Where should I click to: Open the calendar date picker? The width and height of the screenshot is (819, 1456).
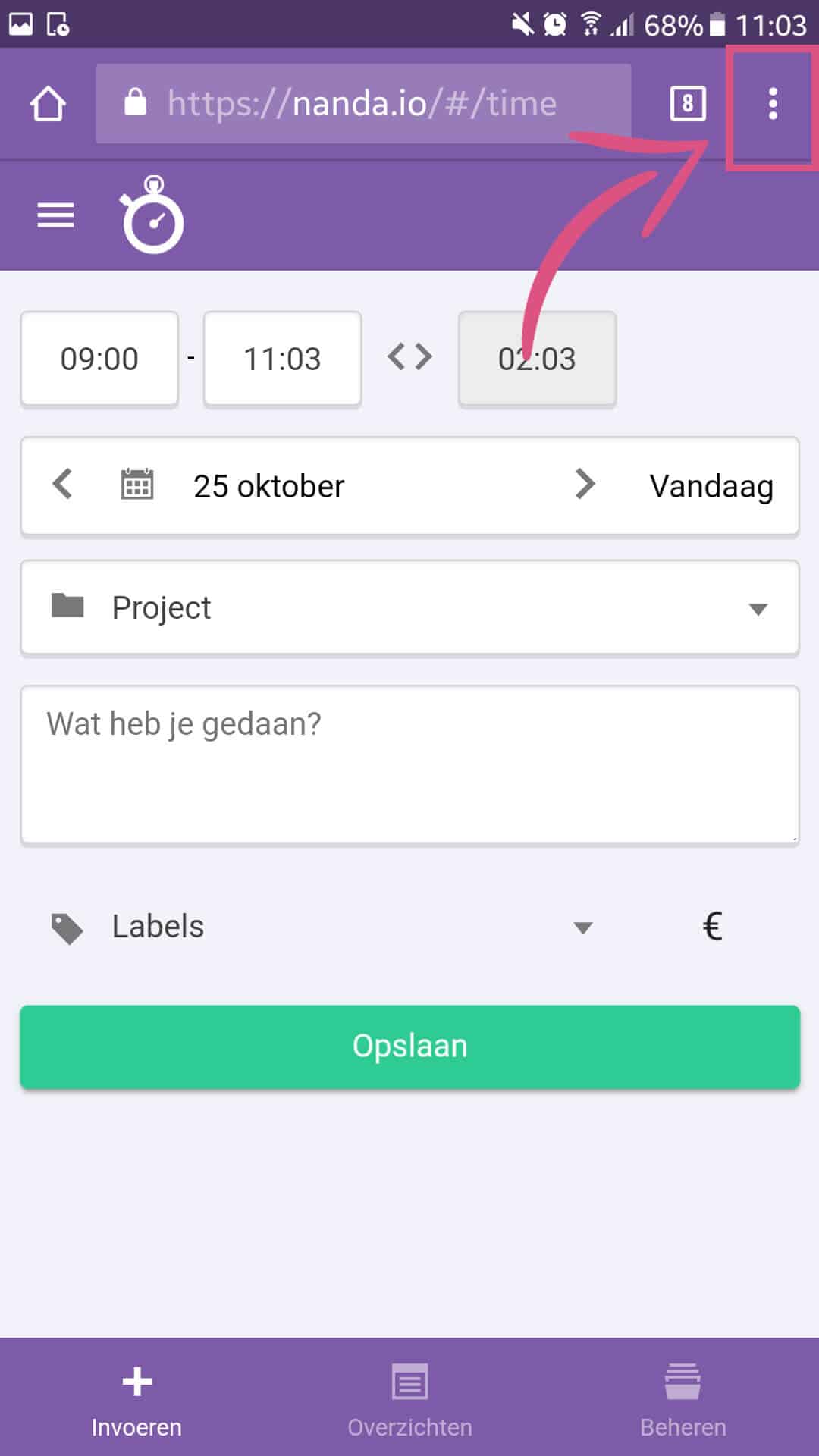point(137,484)
